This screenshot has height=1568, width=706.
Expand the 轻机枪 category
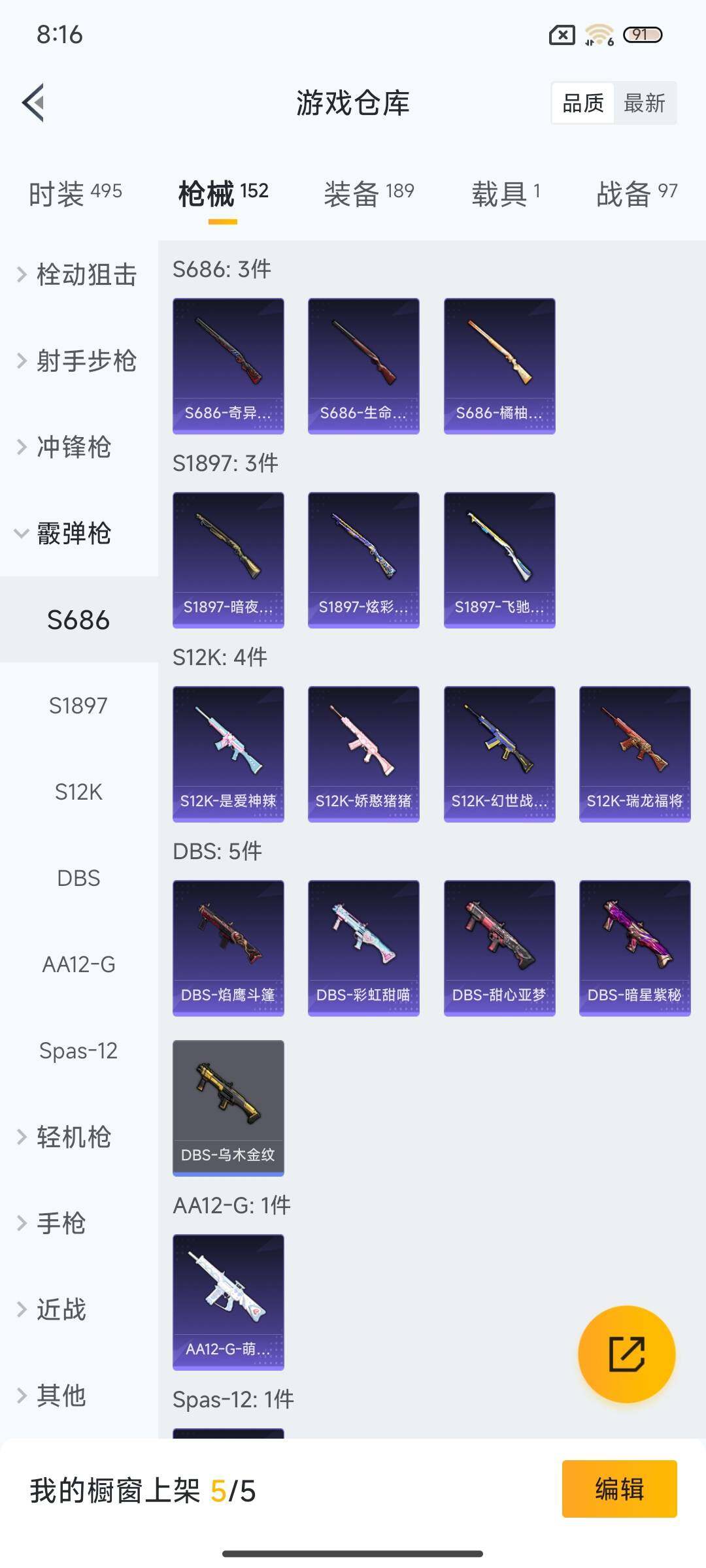point(72,1137)
